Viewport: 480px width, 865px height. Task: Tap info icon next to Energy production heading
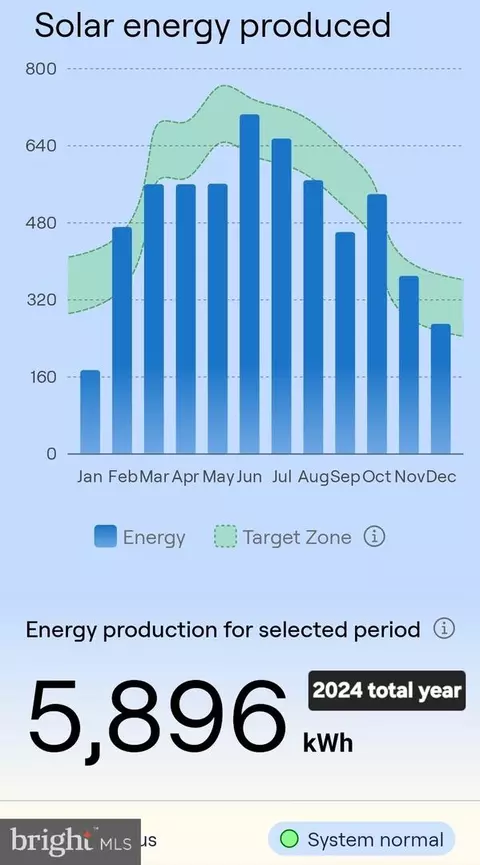444,628
